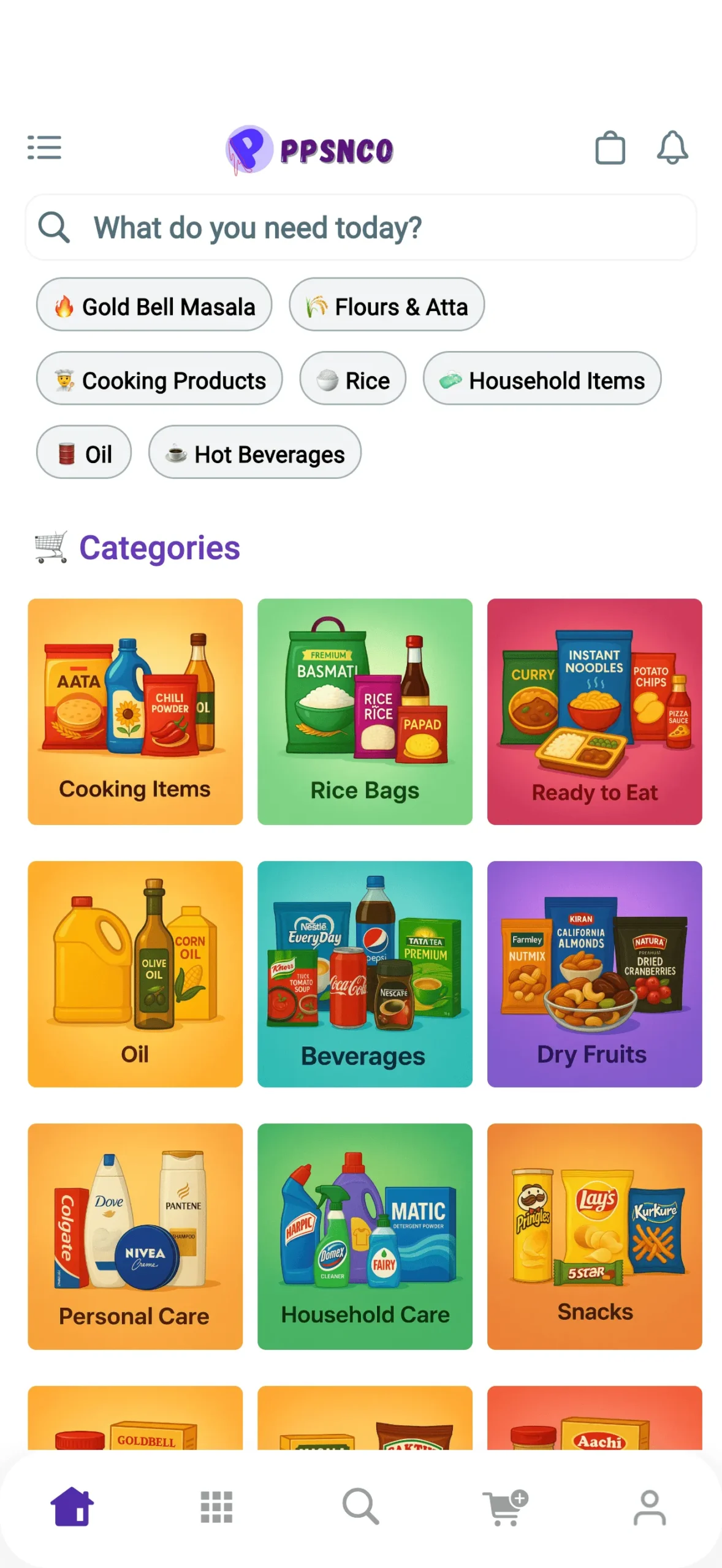722x1568 pixels.
Task: Open the Household Items filter
Action: [543, 379]
